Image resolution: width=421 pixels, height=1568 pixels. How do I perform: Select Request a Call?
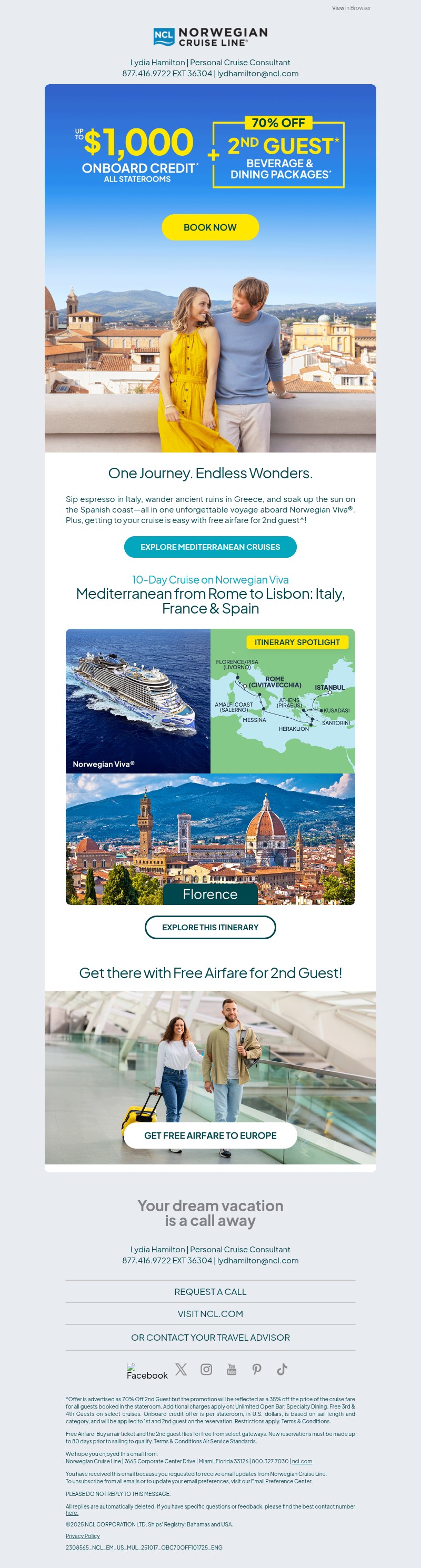click(210, 1291)
